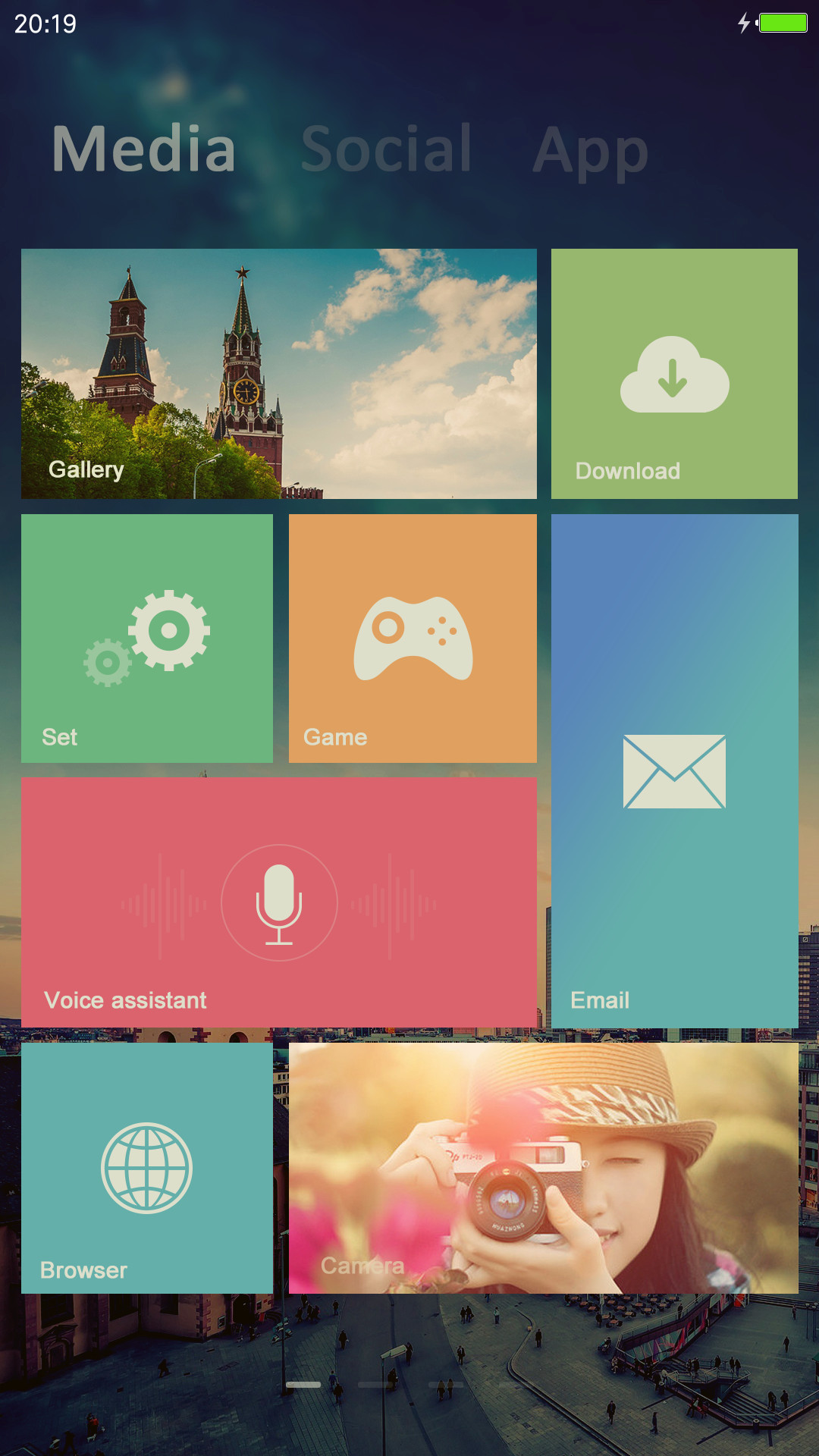Switch to the App tab
Screen dimensions: 819x1456
click(x=590, y=152)
